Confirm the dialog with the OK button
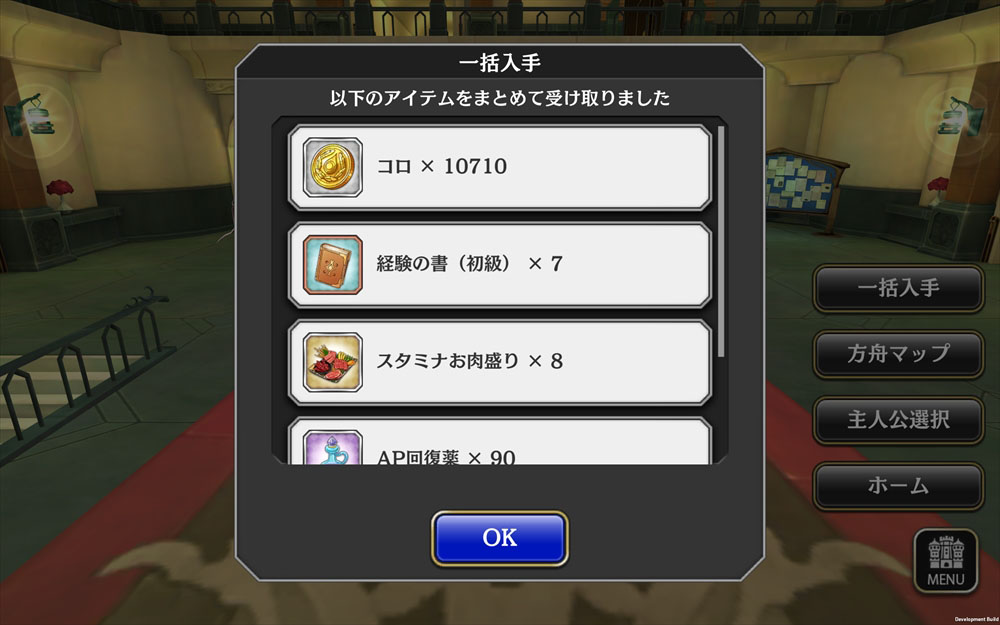This screenshot has height=625, width=1000. pos(499,538)
